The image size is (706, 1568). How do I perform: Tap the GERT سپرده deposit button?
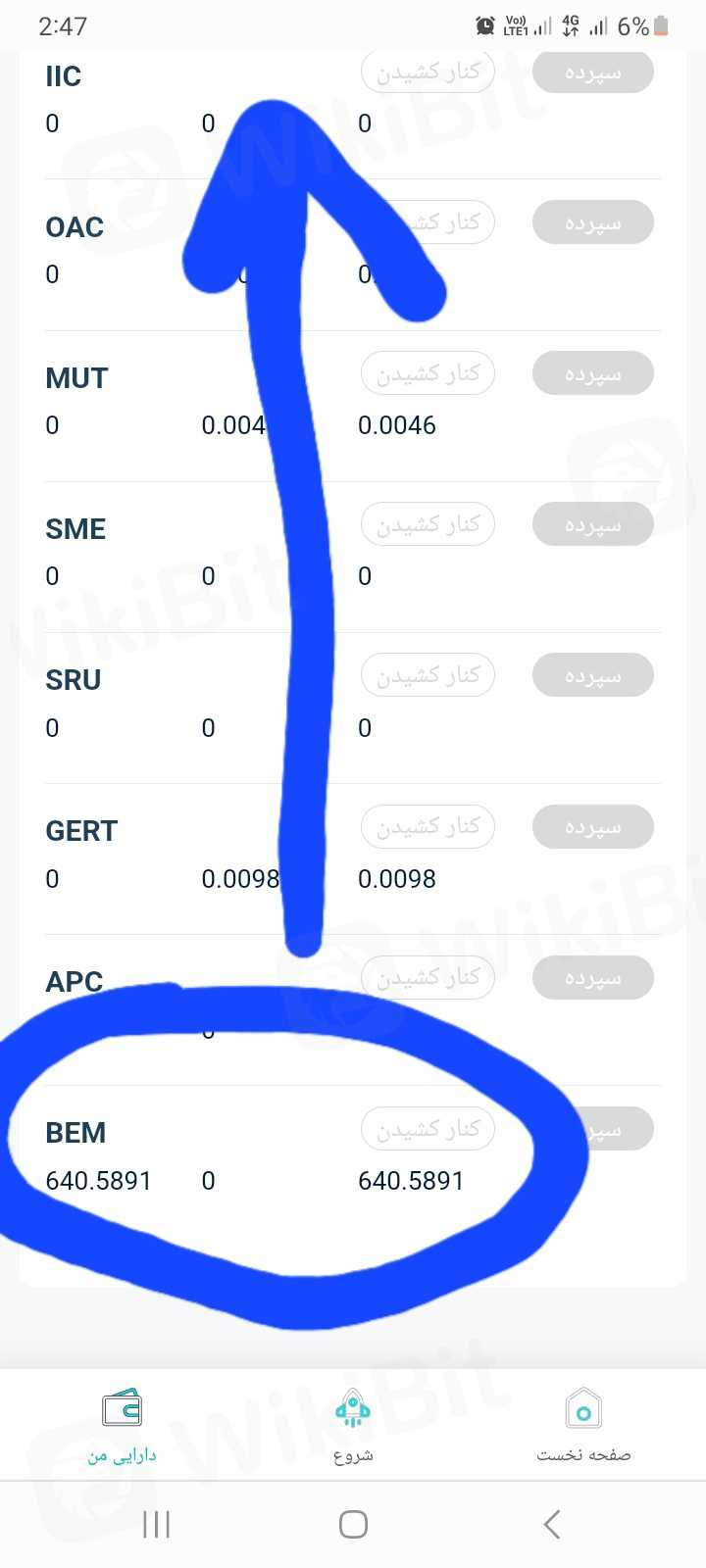[x=593, y=827]
